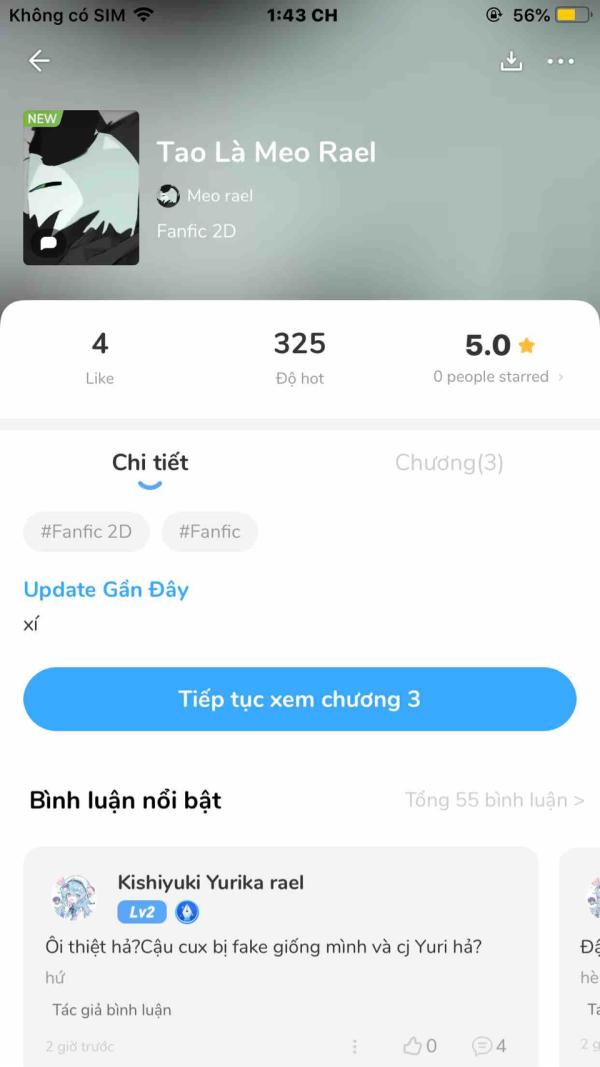This screenshot has height=1067, width=600.
Task: Tap the #Fanfic tag chip
Action: (210, 531)
